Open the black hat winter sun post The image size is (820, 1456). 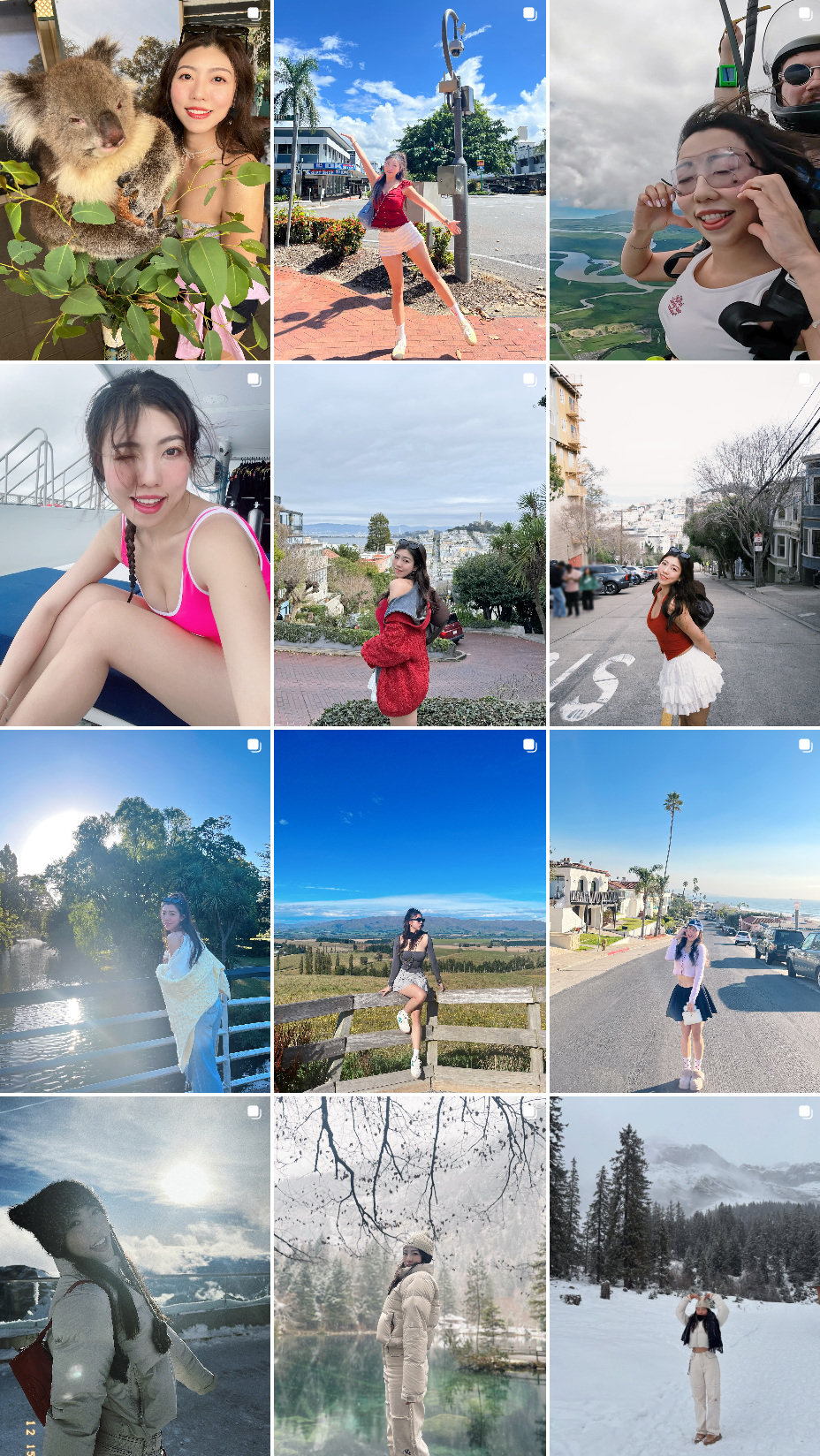tap(135, 1276)
